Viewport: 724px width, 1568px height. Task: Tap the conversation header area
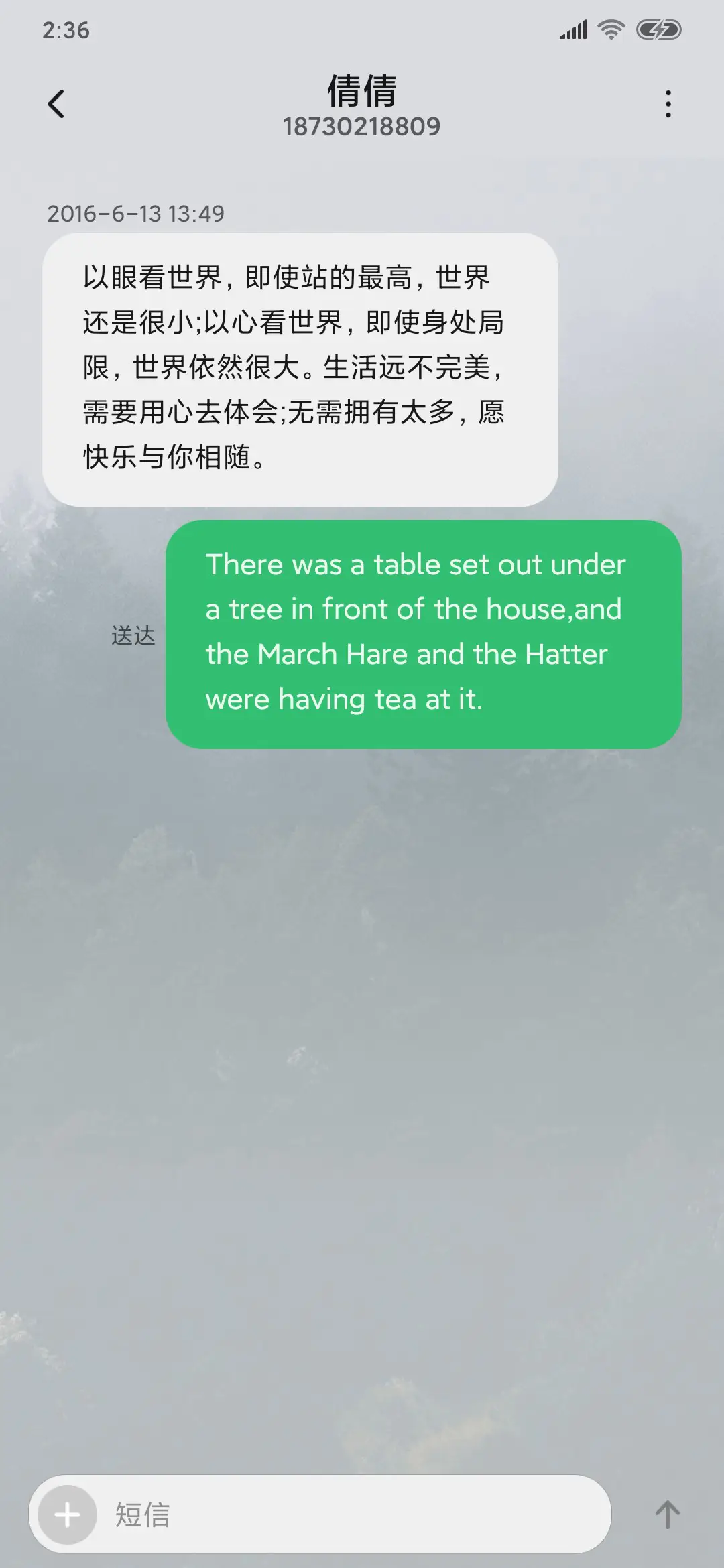pyautogui.click(x=362, y=107)
